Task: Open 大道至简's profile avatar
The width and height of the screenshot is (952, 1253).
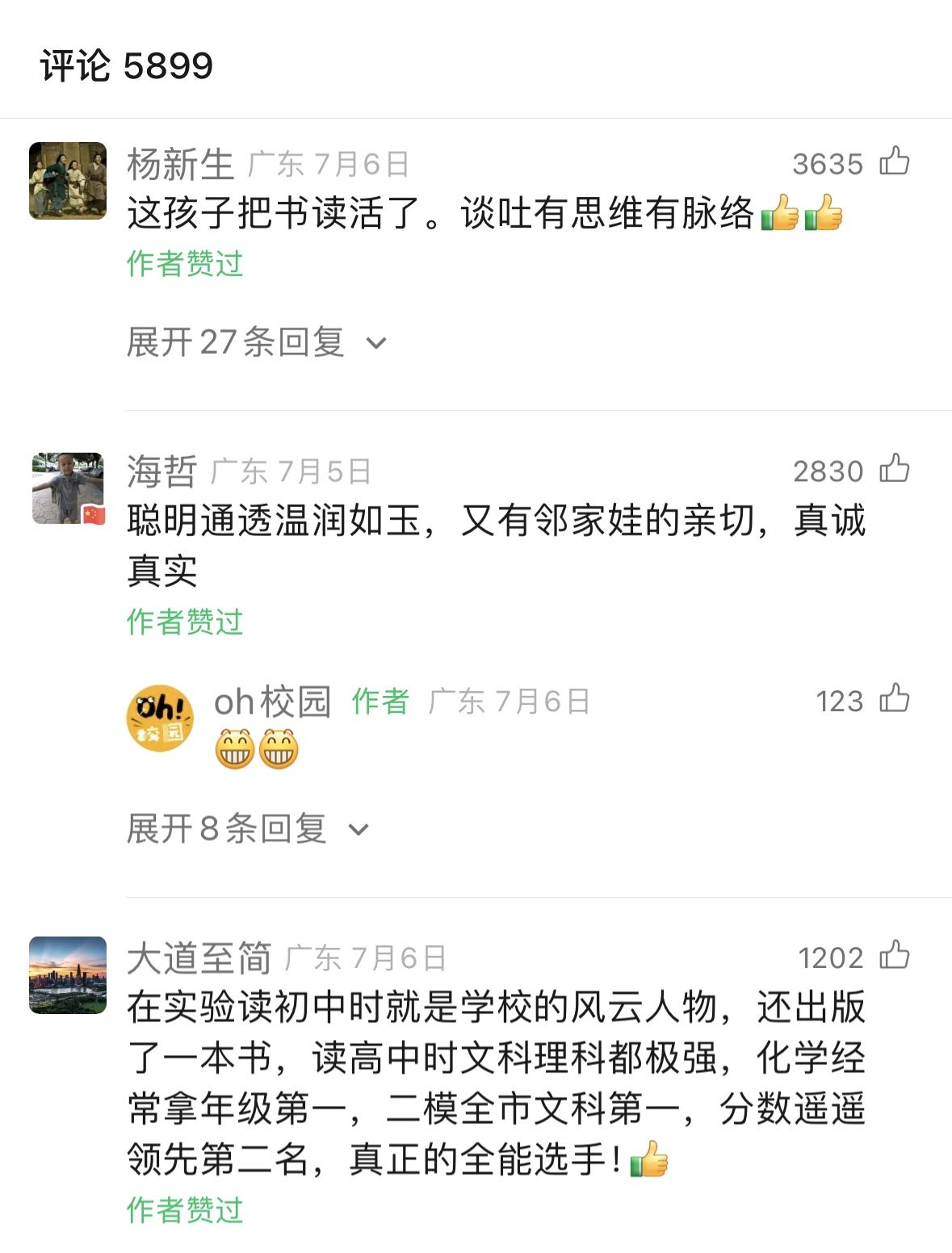Action: 68,974
